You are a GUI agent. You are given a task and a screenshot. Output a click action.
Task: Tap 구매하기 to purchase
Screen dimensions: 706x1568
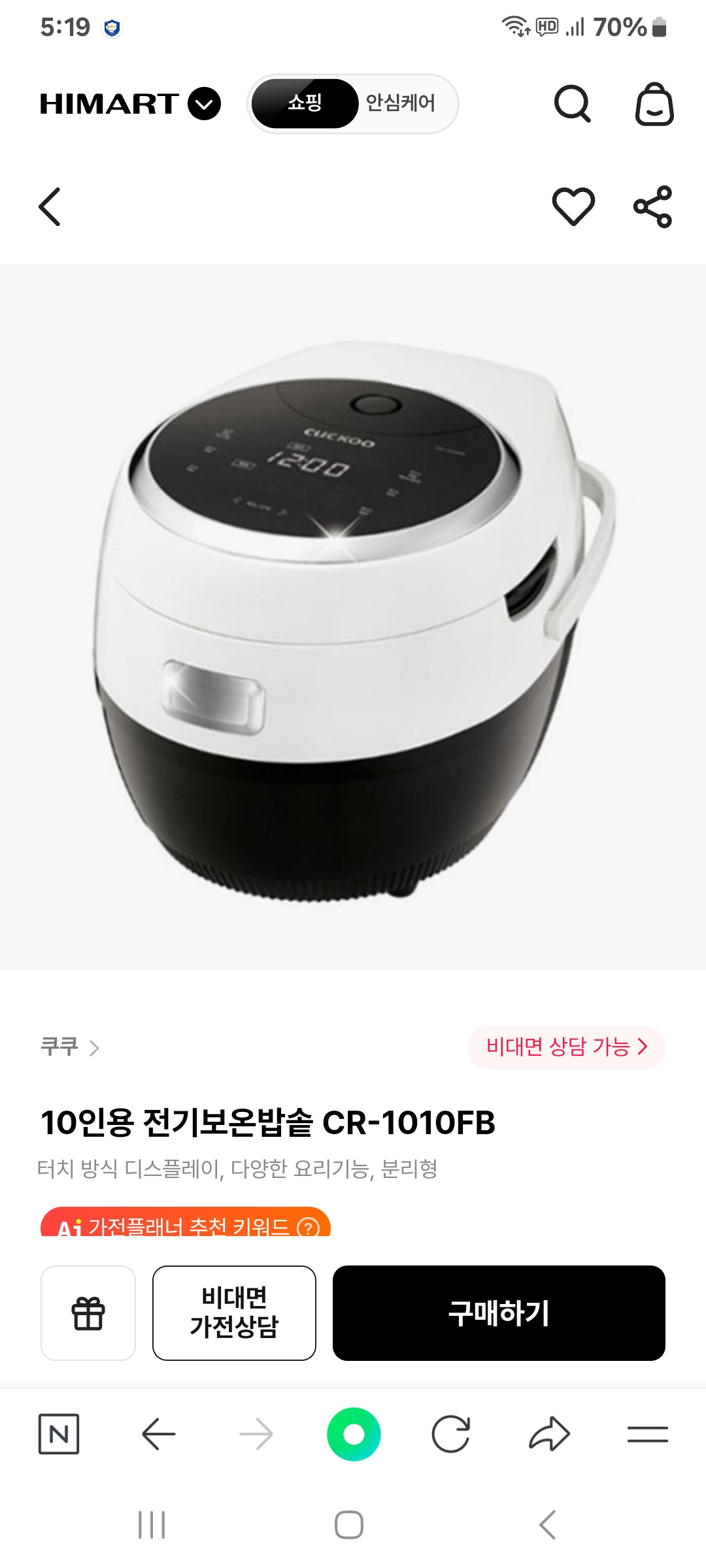click(499, 1313)
